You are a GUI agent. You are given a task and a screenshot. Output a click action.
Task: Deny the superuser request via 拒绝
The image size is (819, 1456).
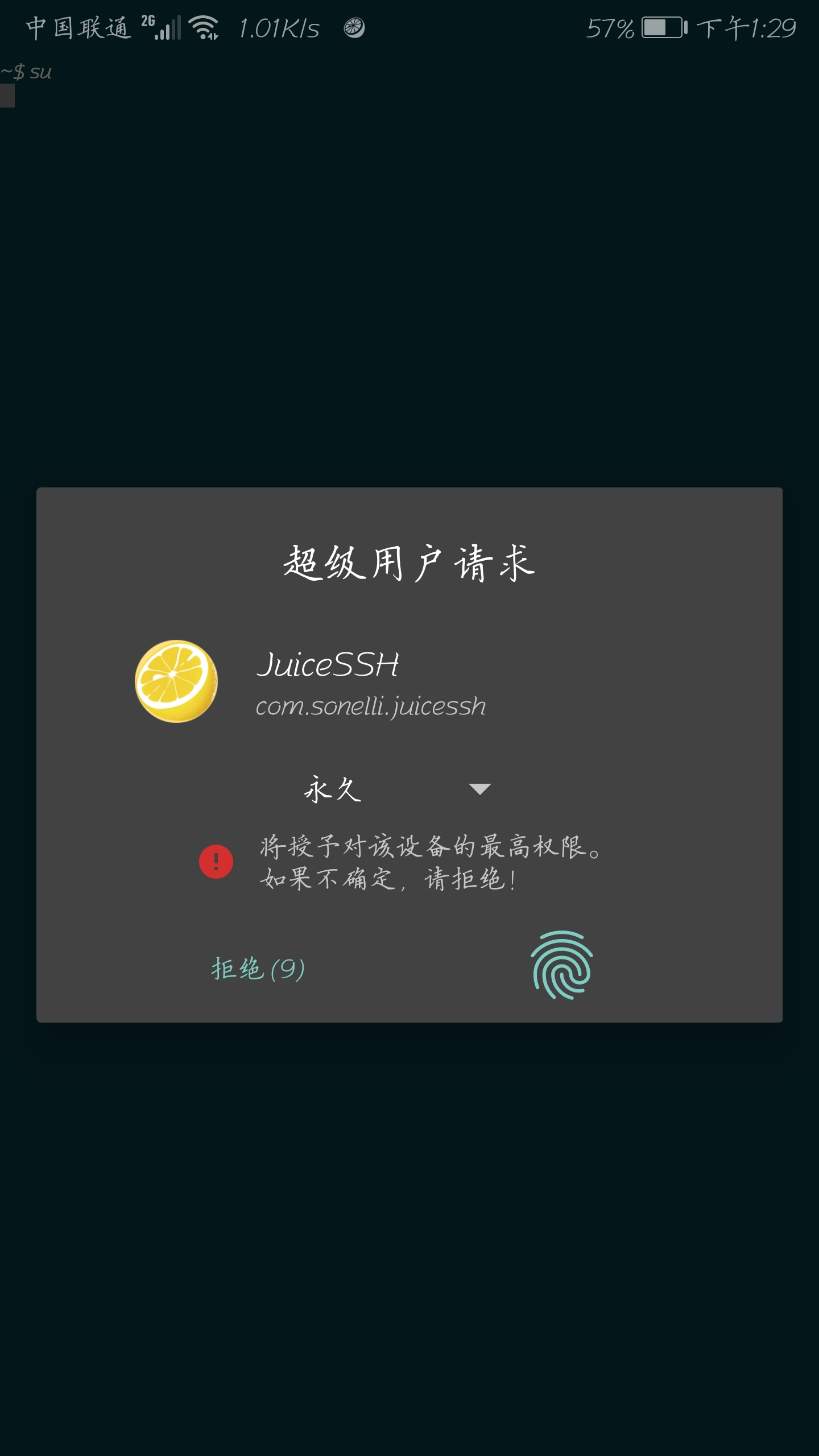tap(258, 969)
